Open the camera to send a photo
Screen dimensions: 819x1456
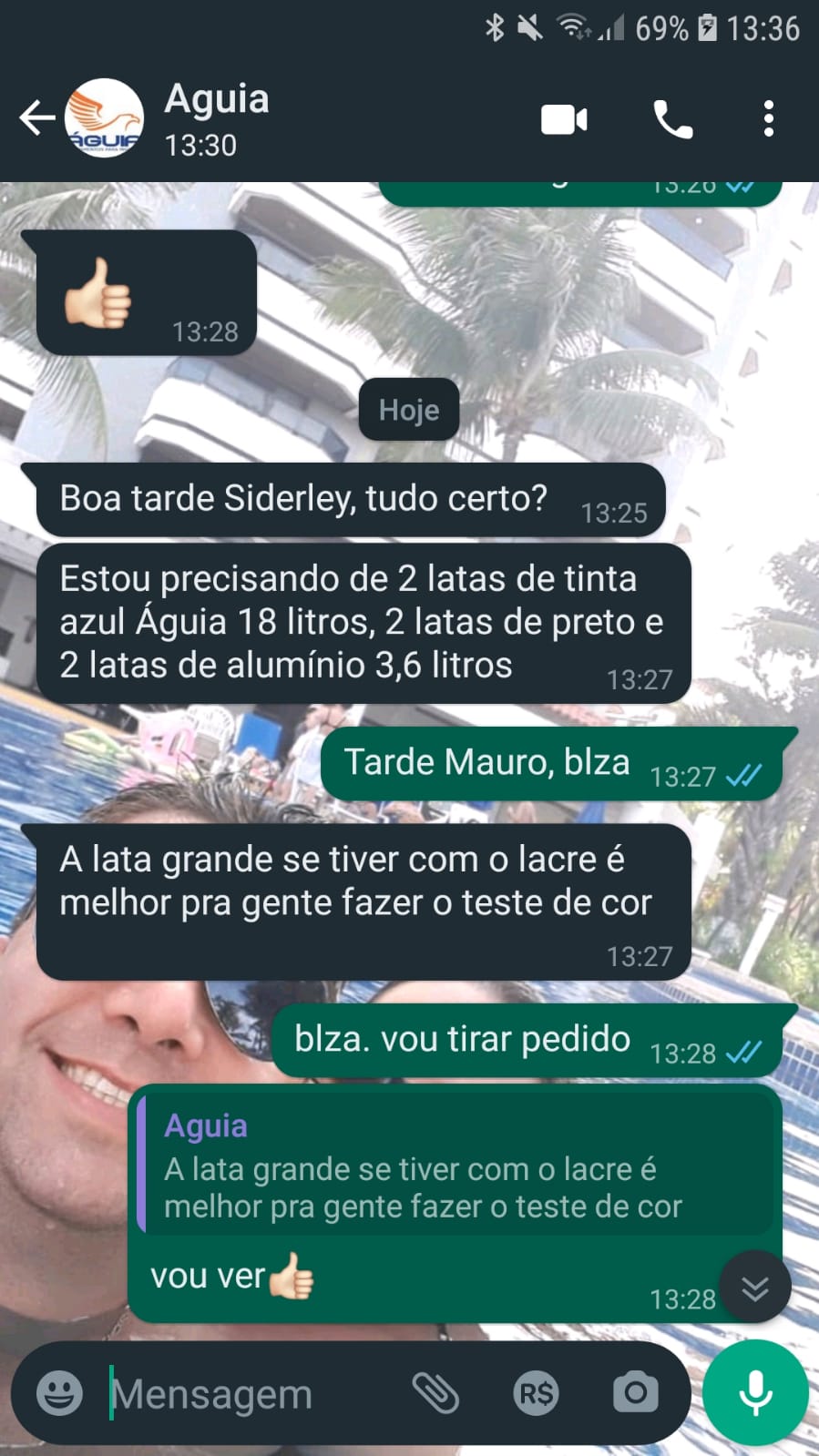635,1392
